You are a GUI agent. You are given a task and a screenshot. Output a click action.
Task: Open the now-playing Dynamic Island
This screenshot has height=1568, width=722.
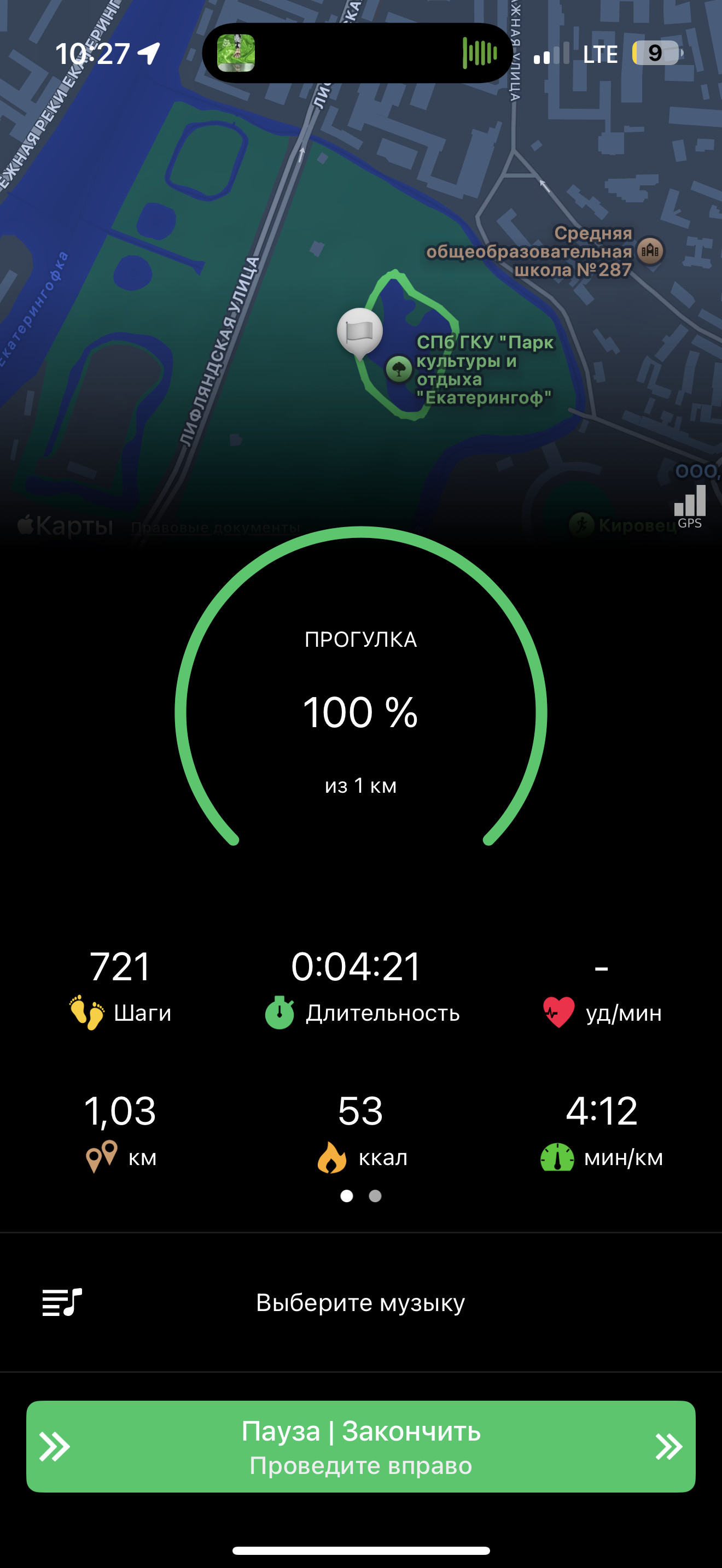[357, 53]
